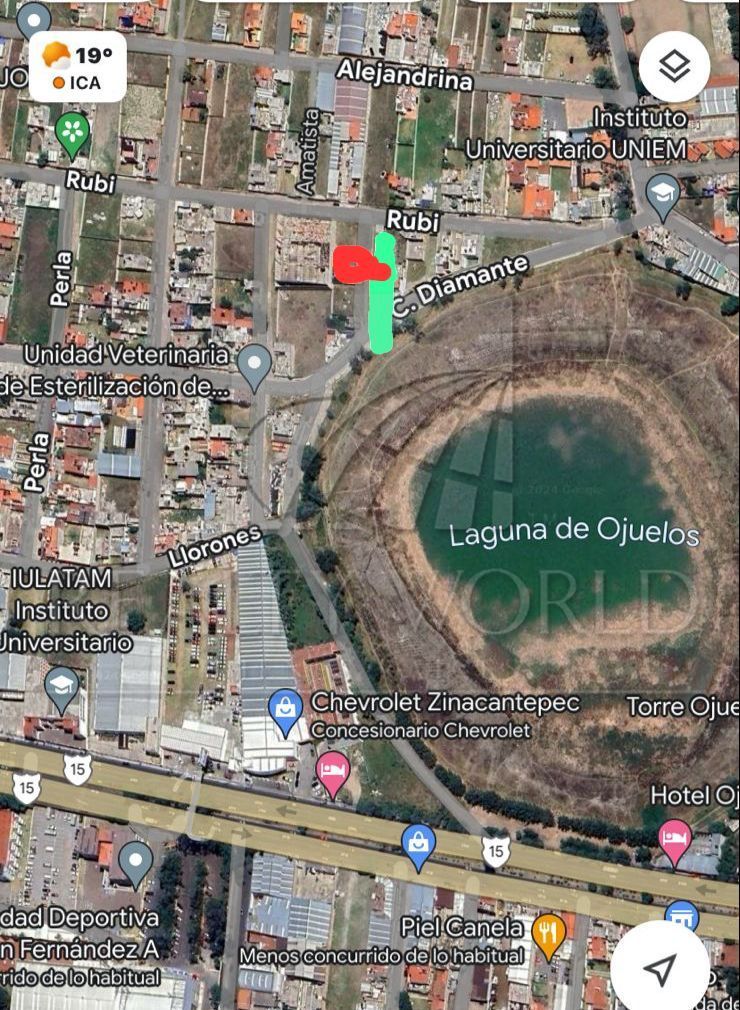Open Chevrolet Zinacantepec dealership pin
Viewport: 740px width, 1010px height.
point(286,713)
